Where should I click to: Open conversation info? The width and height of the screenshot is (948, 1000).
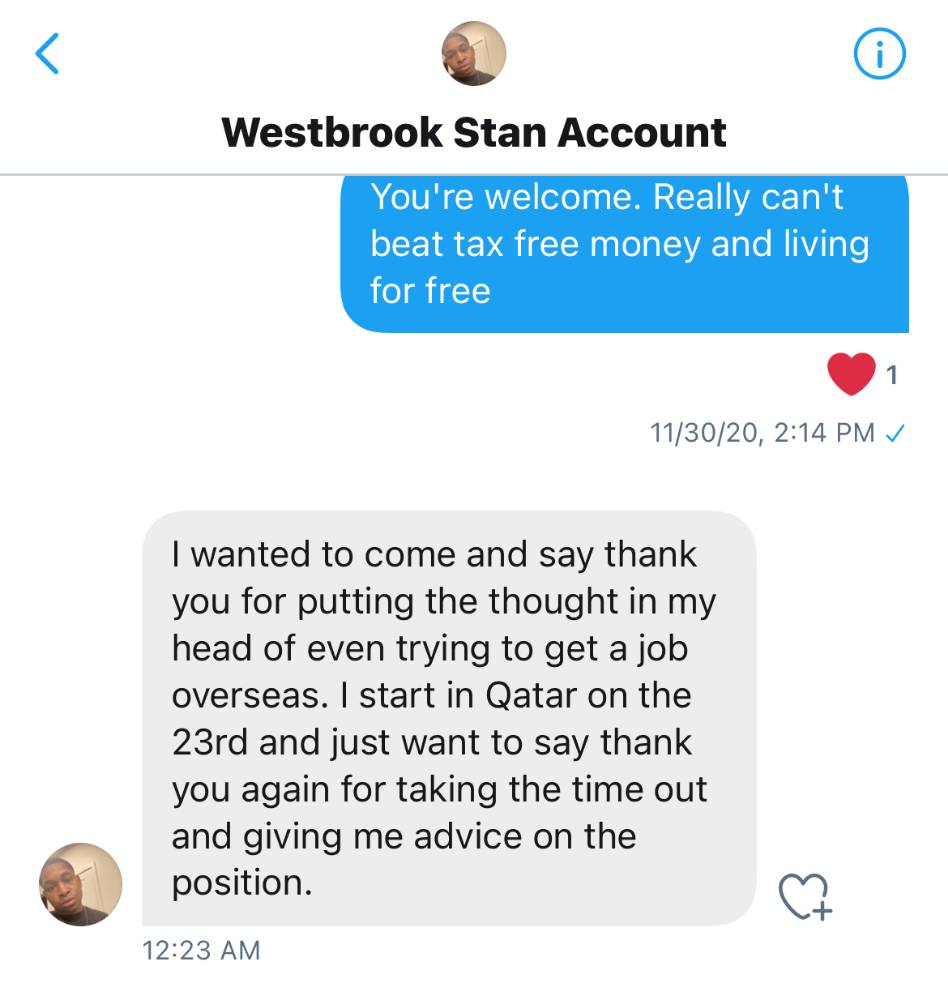(880, 55)
